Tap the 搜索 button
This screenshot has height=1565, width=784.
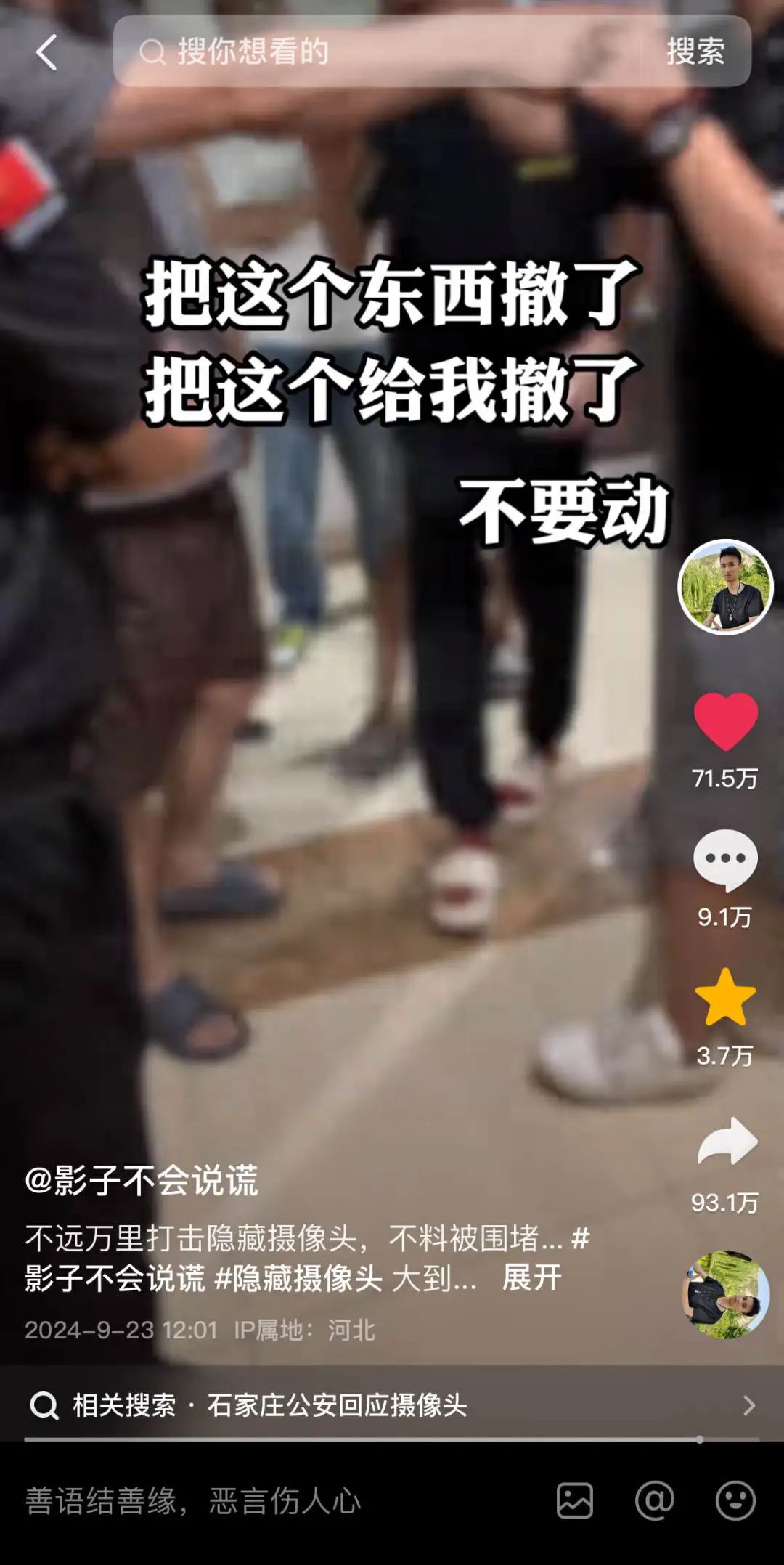695,52
